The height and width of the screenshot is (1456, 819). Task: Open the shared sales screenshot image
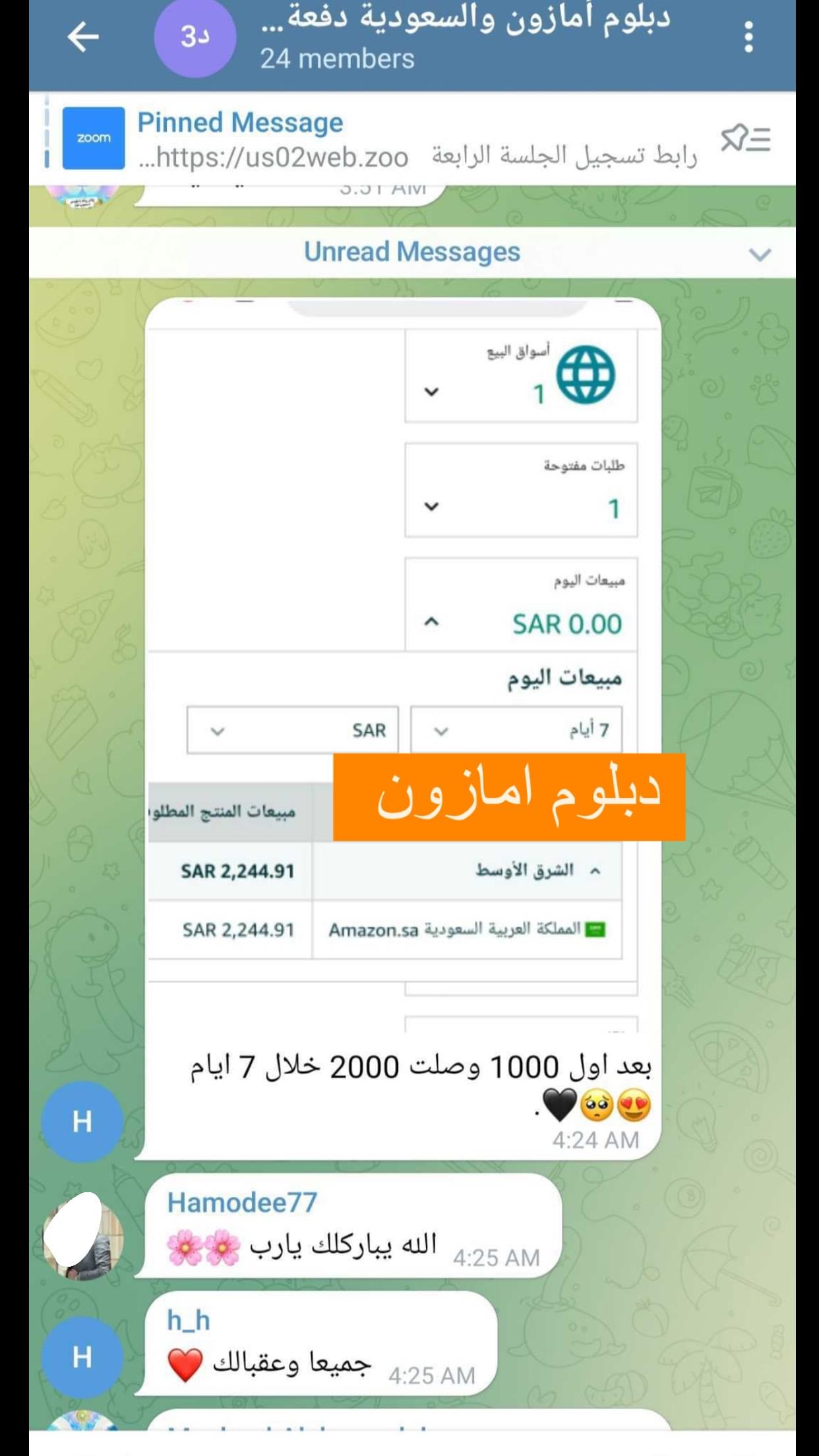pyautogui.click(x=402, y=666)
